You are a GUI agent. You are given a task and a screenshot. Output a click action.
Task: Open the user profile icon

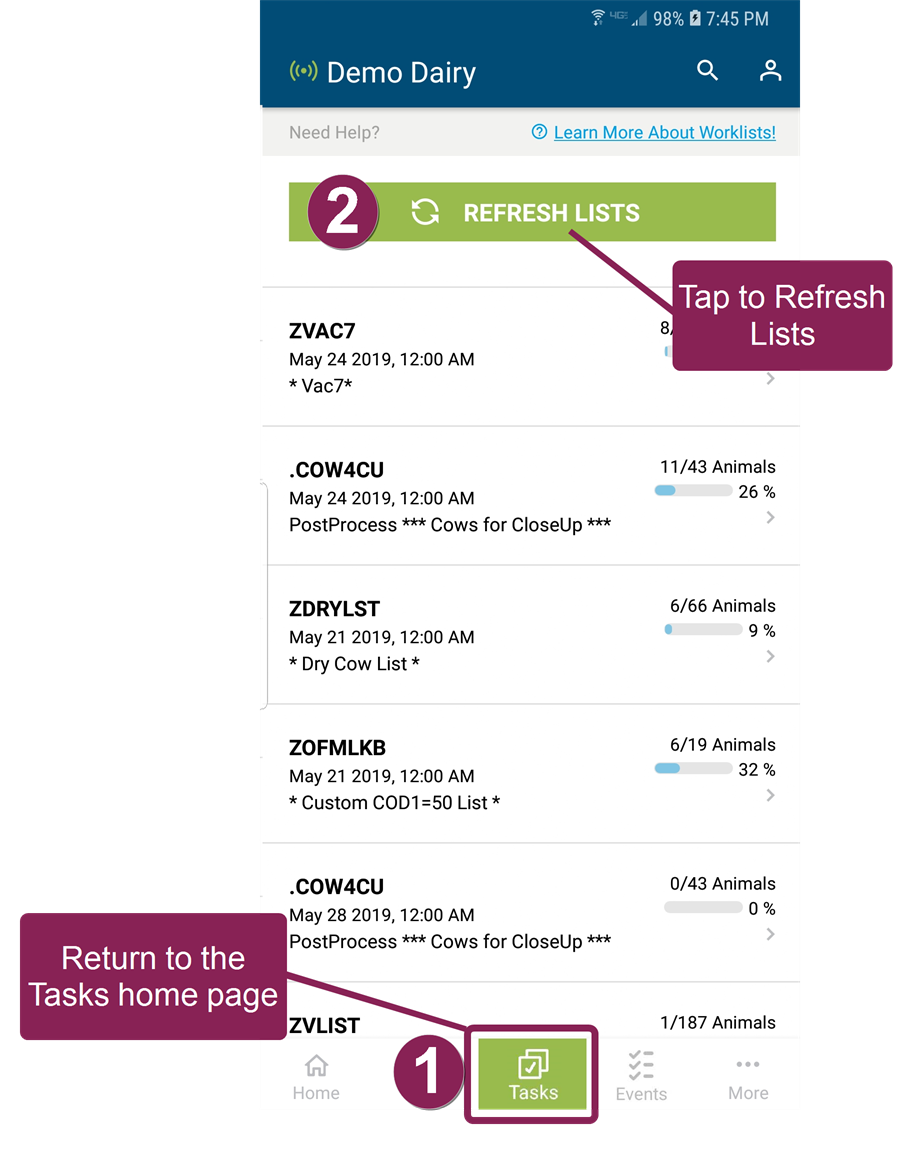click(769, 71)
